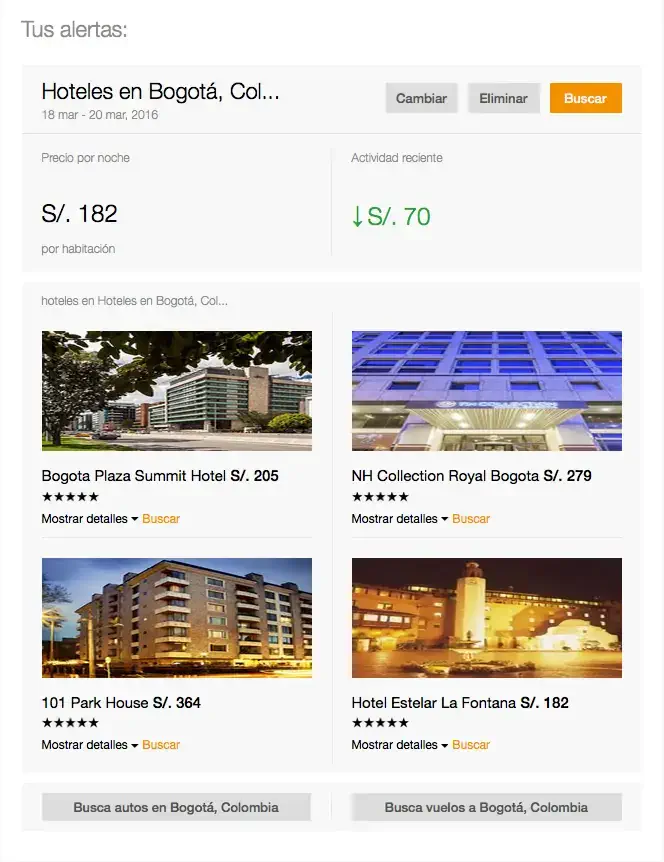This screenshot has height=862, width=664.
Task: Open the NH Collection Royal Bogota photo
Action: (486, 391)
